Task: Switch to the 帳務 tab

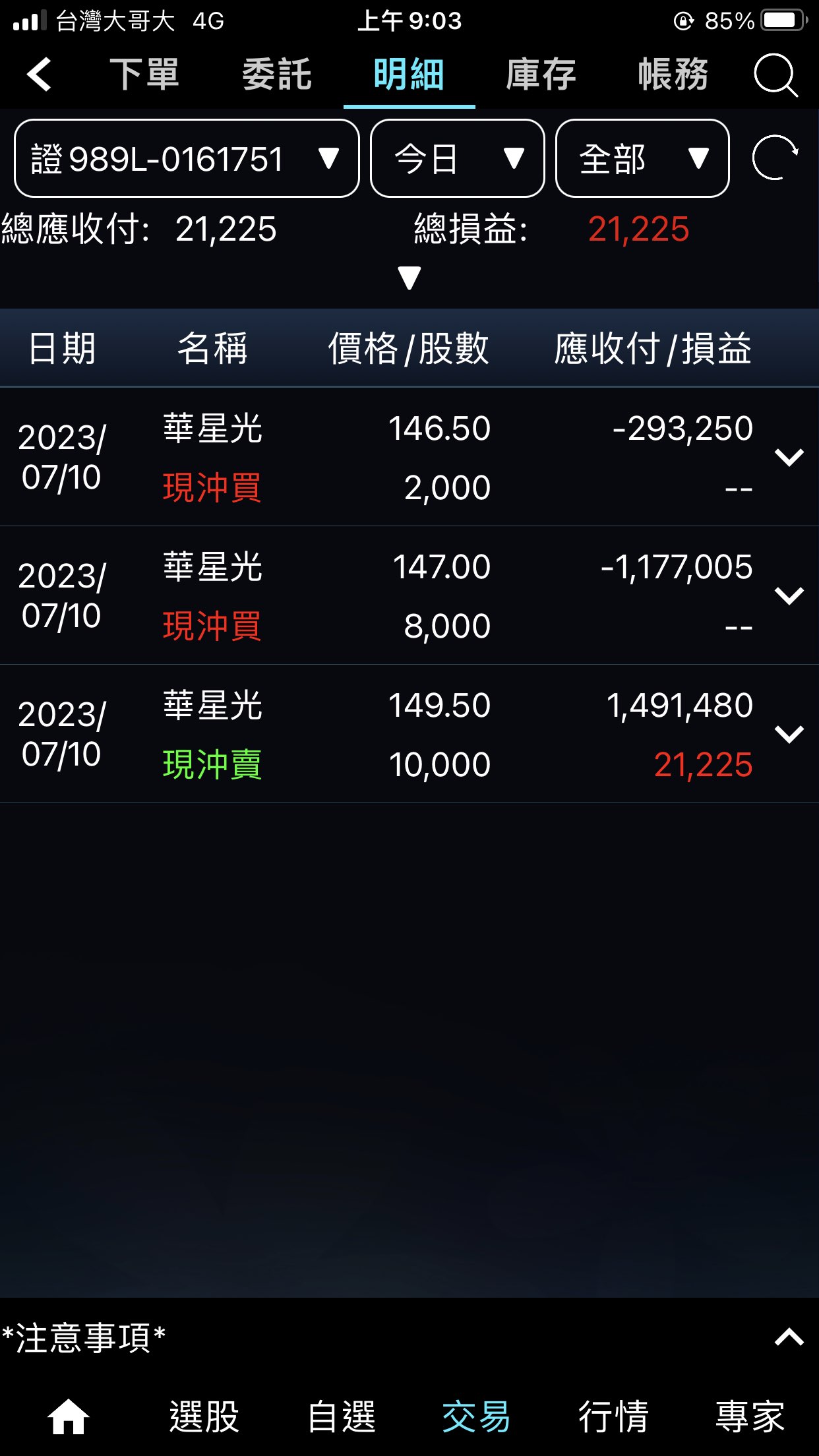Action: tap(673, 74)
